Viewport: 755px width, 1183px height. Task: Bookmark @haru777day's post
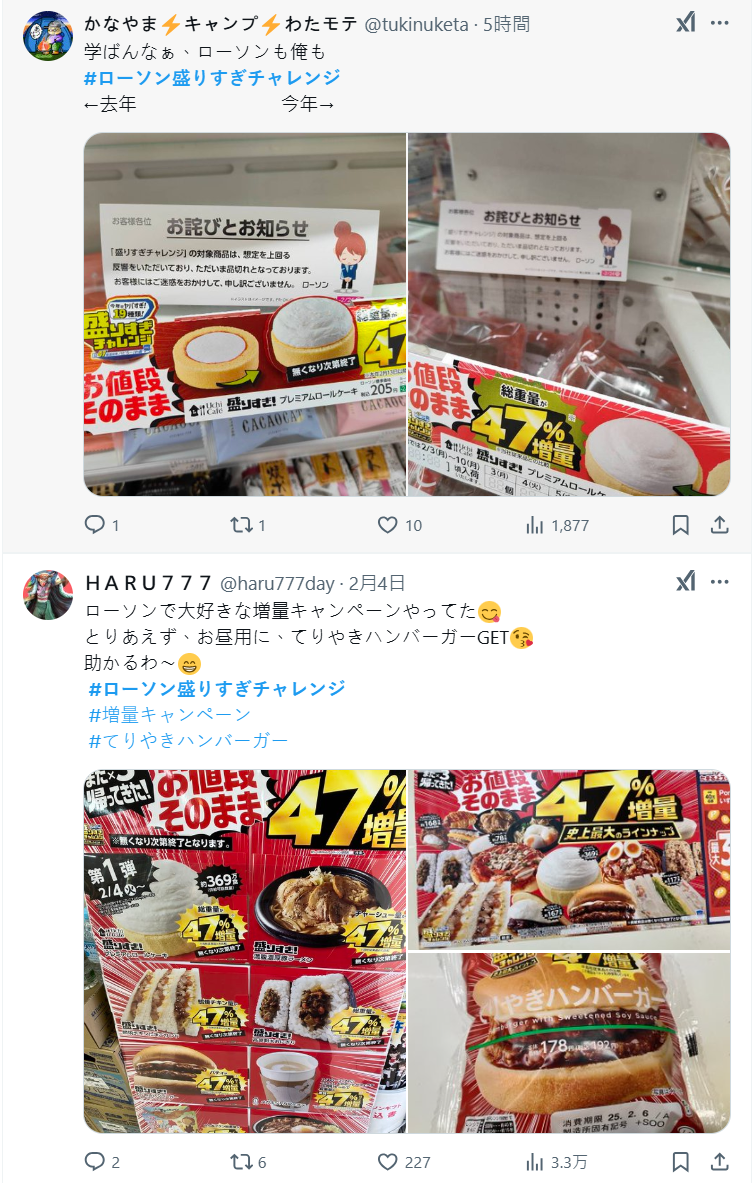pos(680,1162)
